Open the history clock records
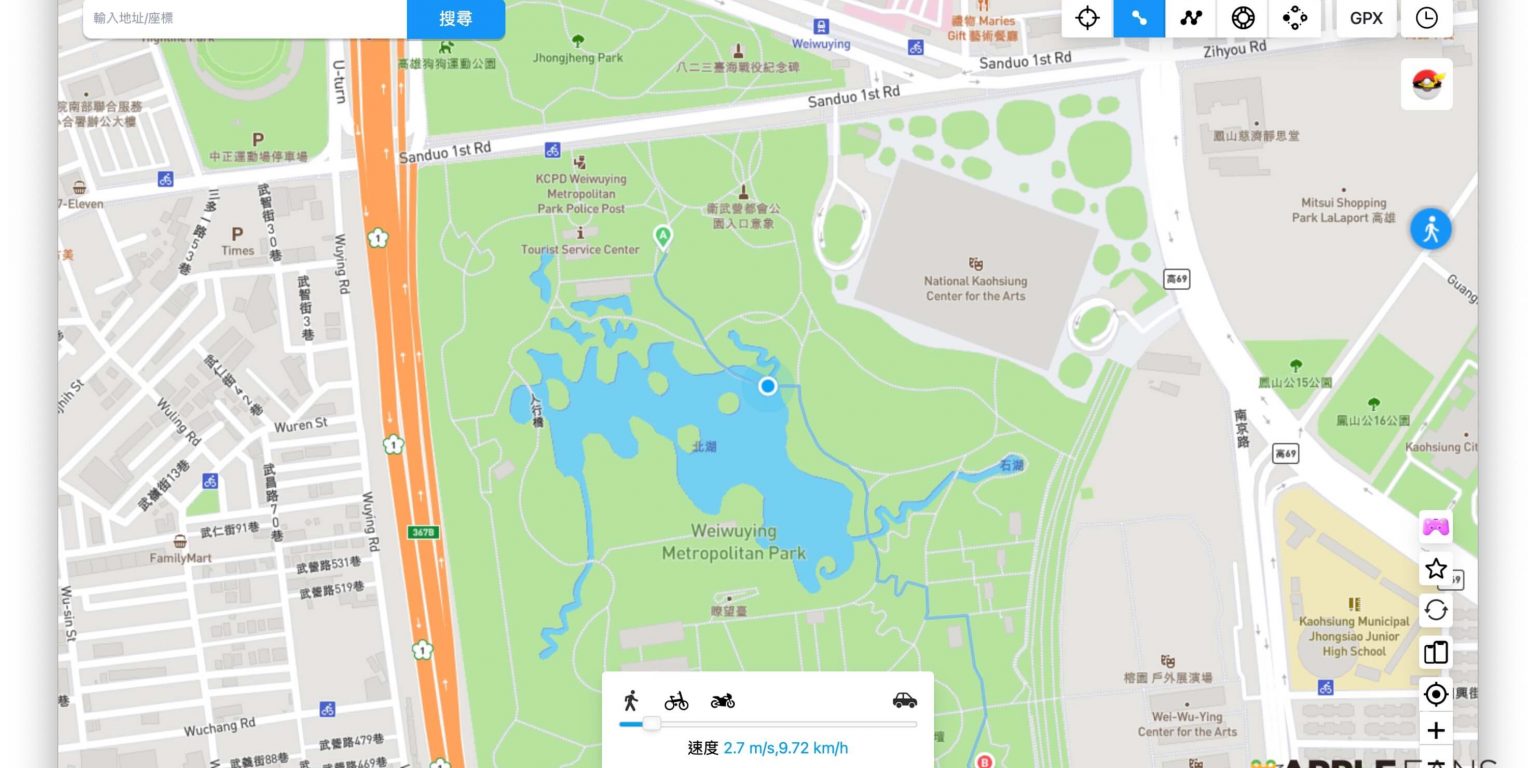Viewport: 1536px width, 768px height. 1426,18
